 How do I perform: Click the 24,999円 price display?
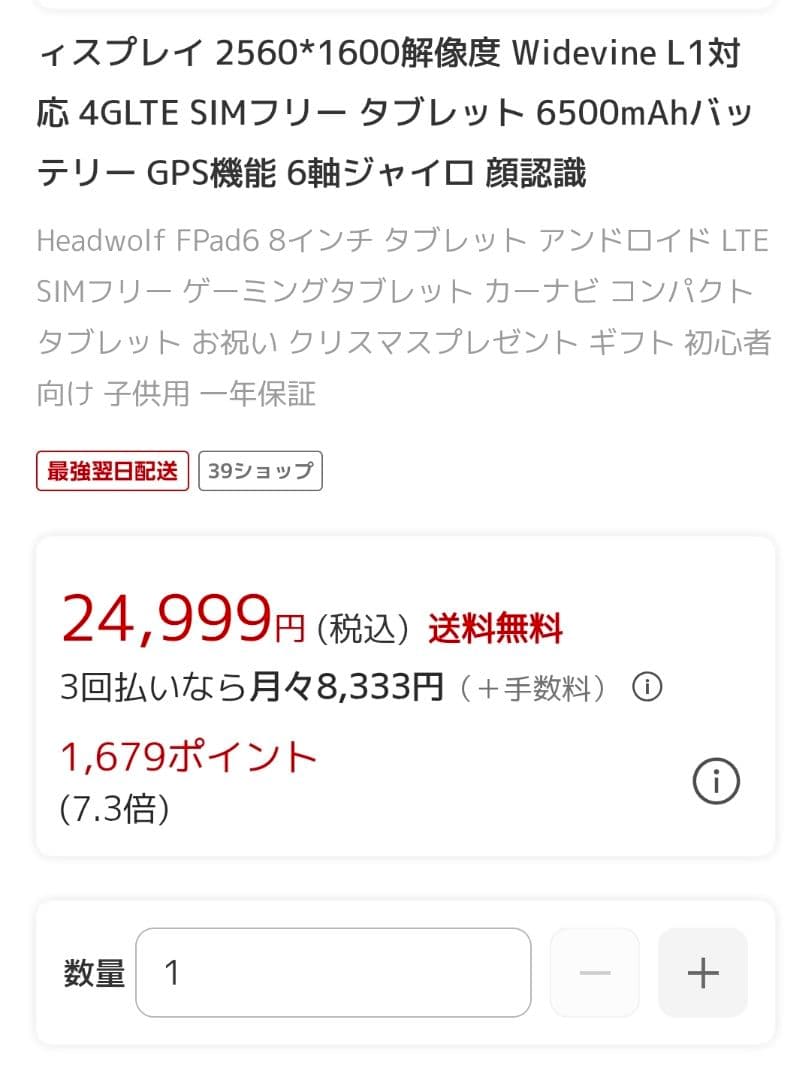165,620
